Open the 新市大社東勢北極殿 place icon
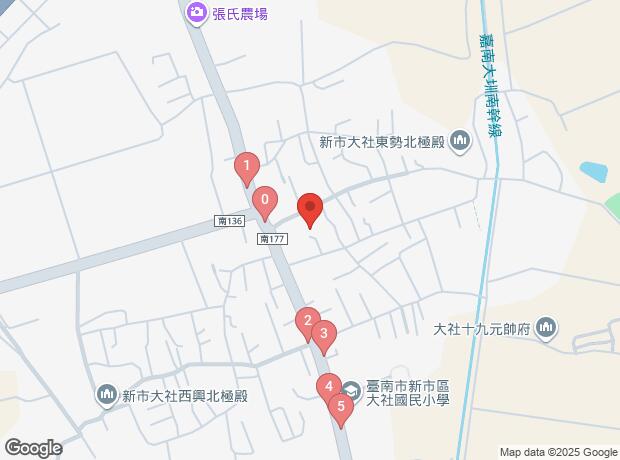The width and height of the screenshot is (620, 460). [x=459, y=143]
